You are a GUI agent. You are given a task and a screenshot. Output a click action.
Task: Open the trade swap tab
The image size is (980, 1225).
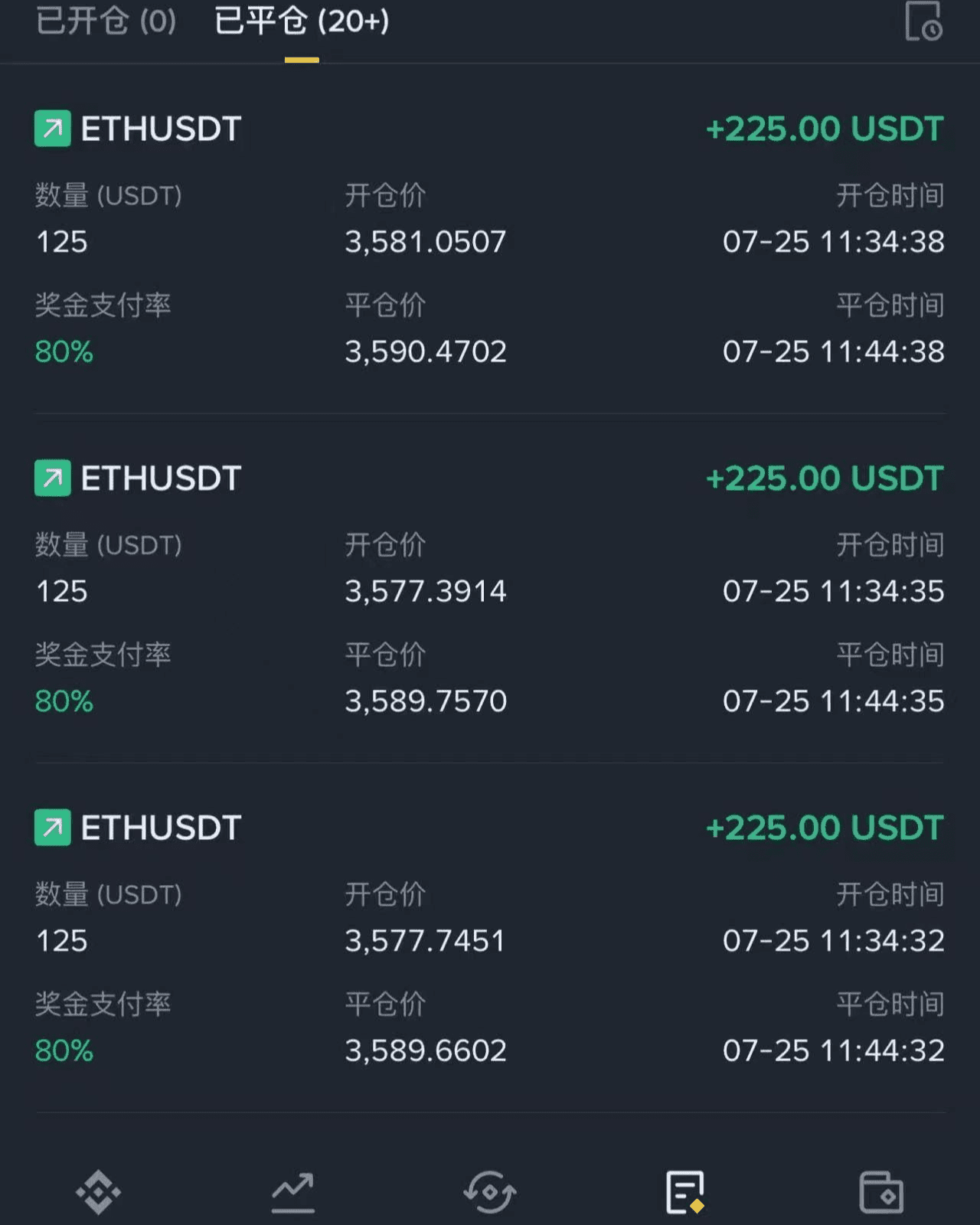coord(489,1191)
